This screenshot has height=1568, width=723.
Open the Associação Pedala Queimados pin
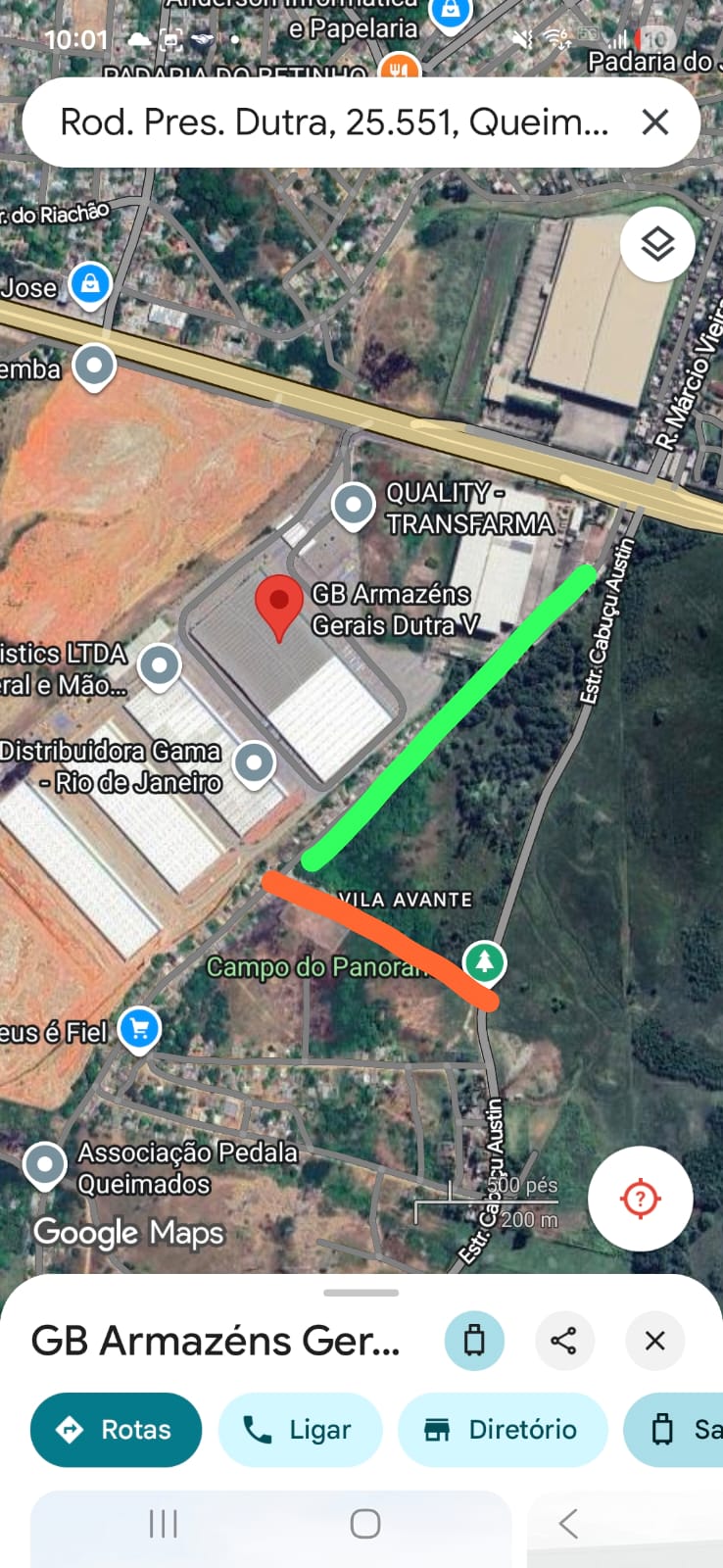(x=44, y=1164)
